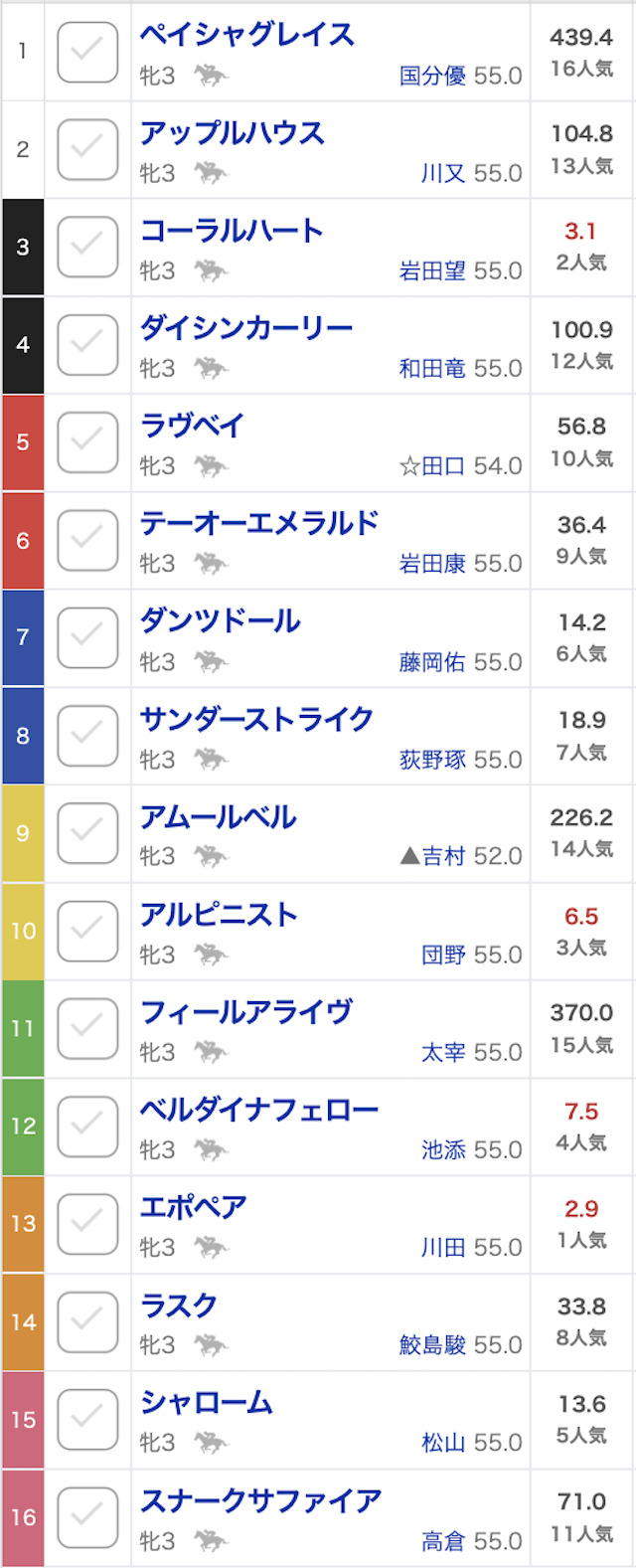
Task: View jockey 鮫島駿's page
Action: coord(432,1344)
